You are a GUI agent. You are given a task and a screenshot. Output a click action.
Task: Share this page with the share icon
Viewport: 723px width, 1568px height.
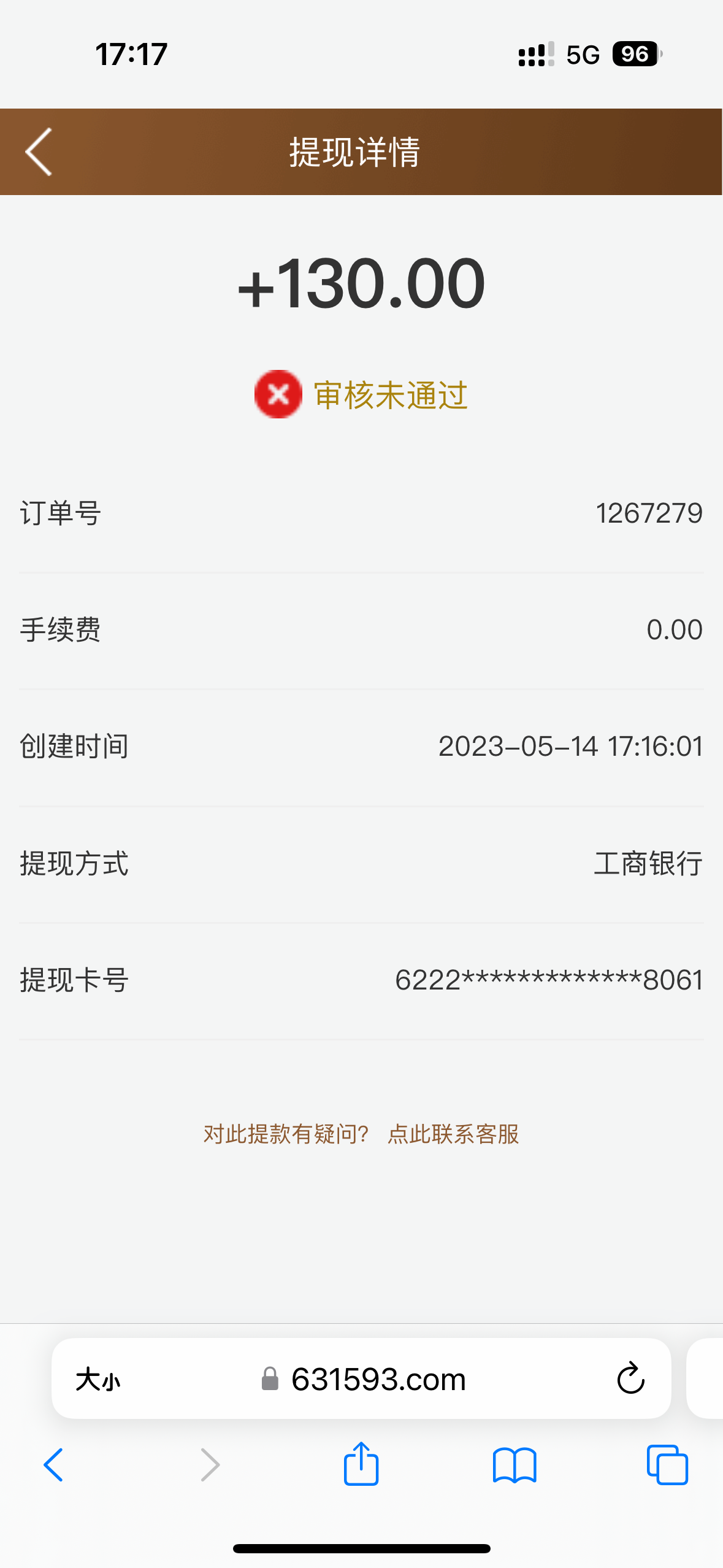pyautogui.click(x=361, y=1465)
